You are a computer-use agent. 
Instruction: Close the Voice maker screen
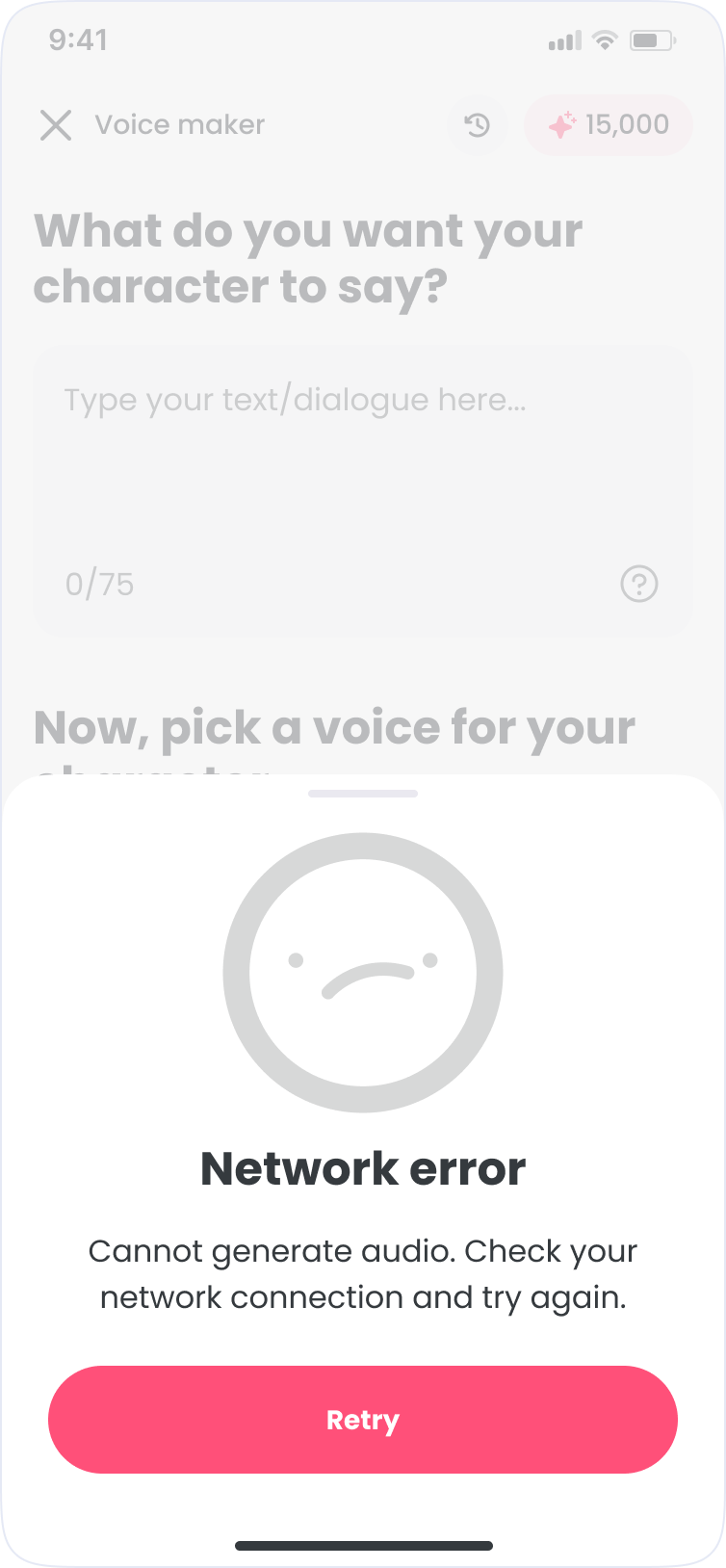pyautogui.click(x=56, y=125)
